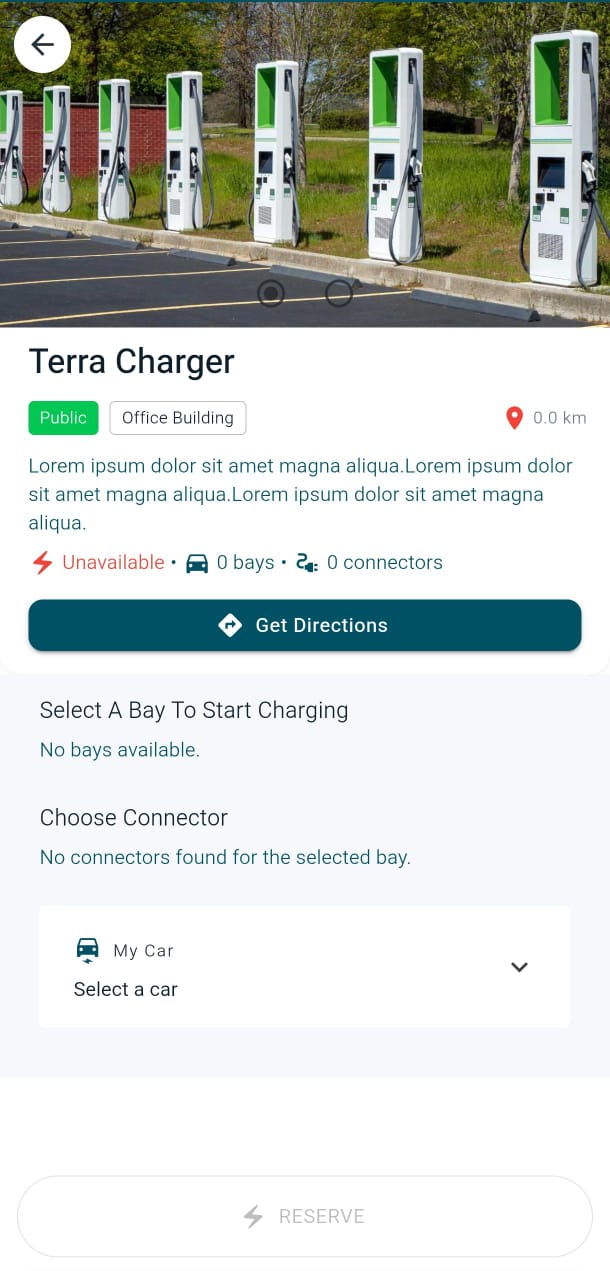Tap the Get Directions button
Viewport: 610px width, 1271px height.
[x=304, y=625]
